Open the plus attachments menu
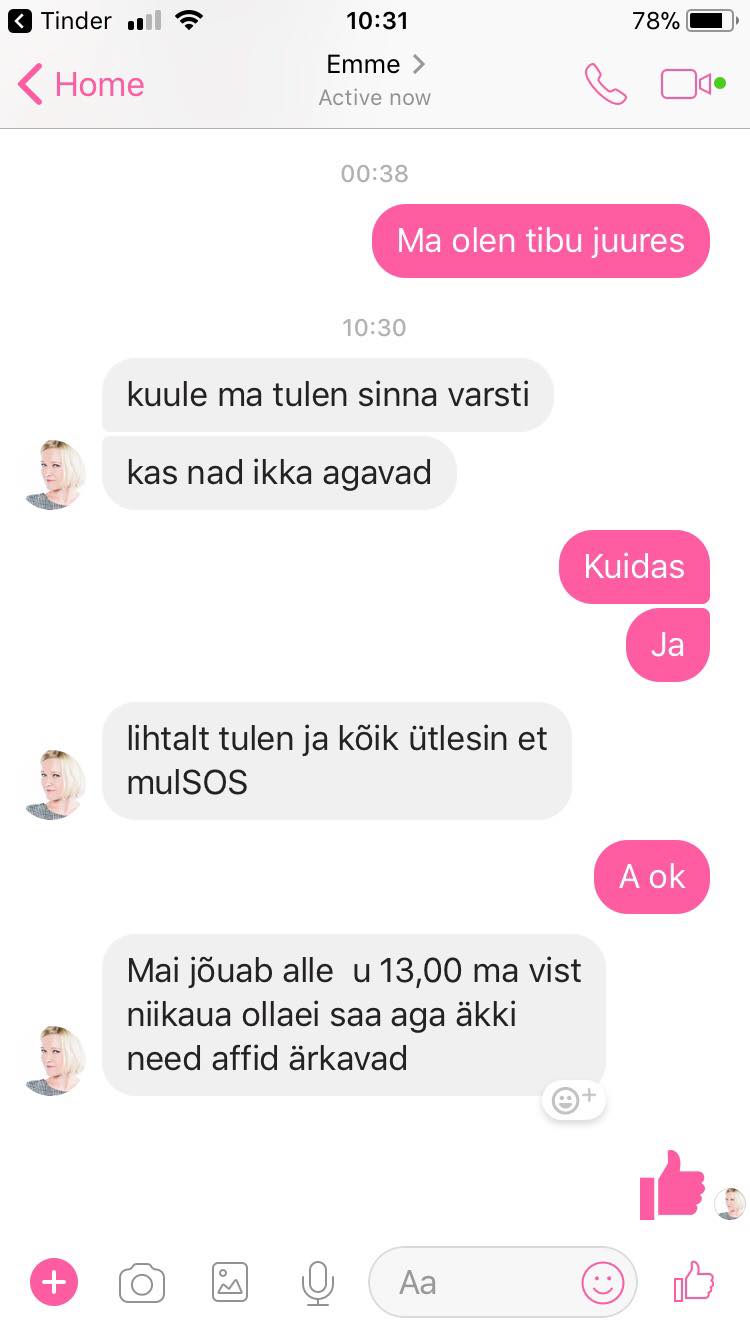 [54, 1282]
